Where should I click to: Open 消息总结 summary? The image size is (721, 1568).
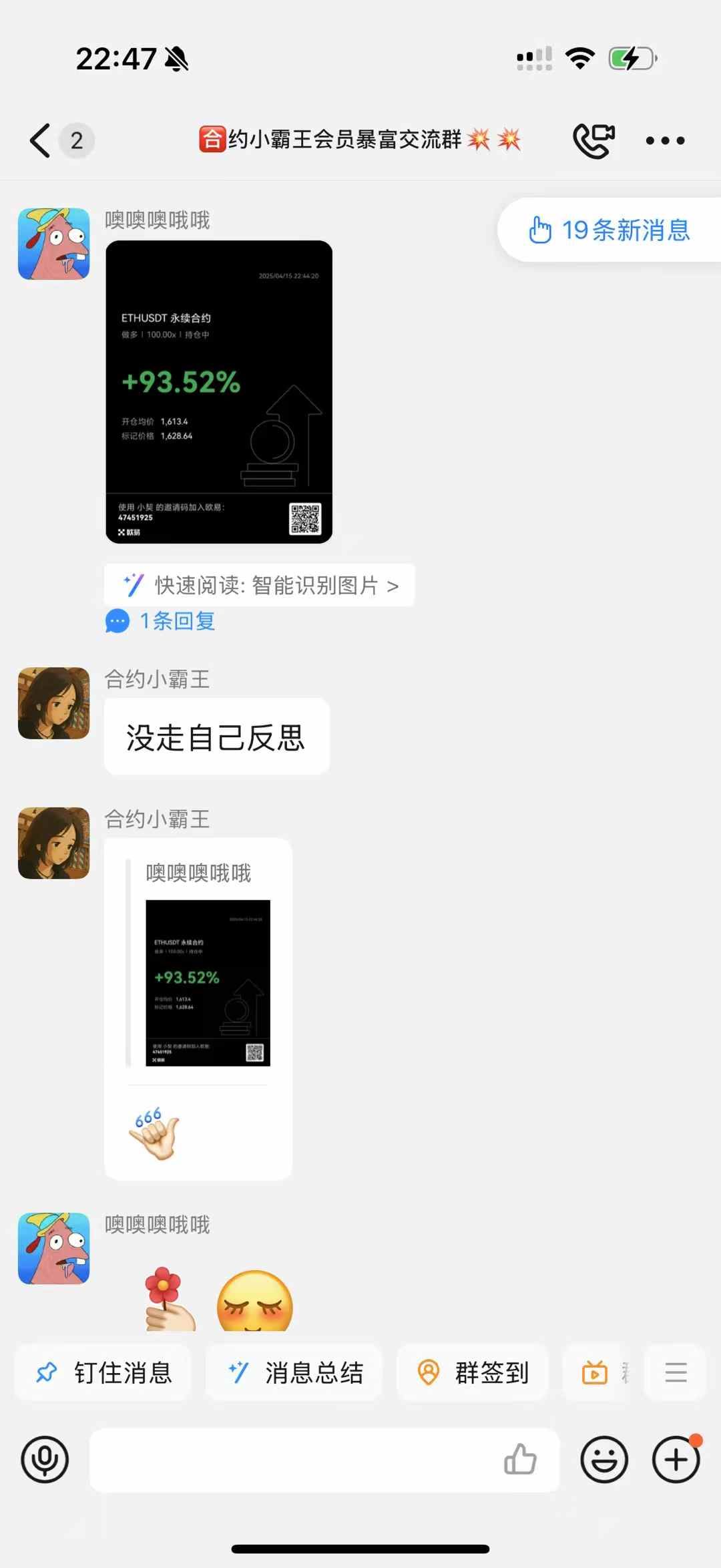294,1373
